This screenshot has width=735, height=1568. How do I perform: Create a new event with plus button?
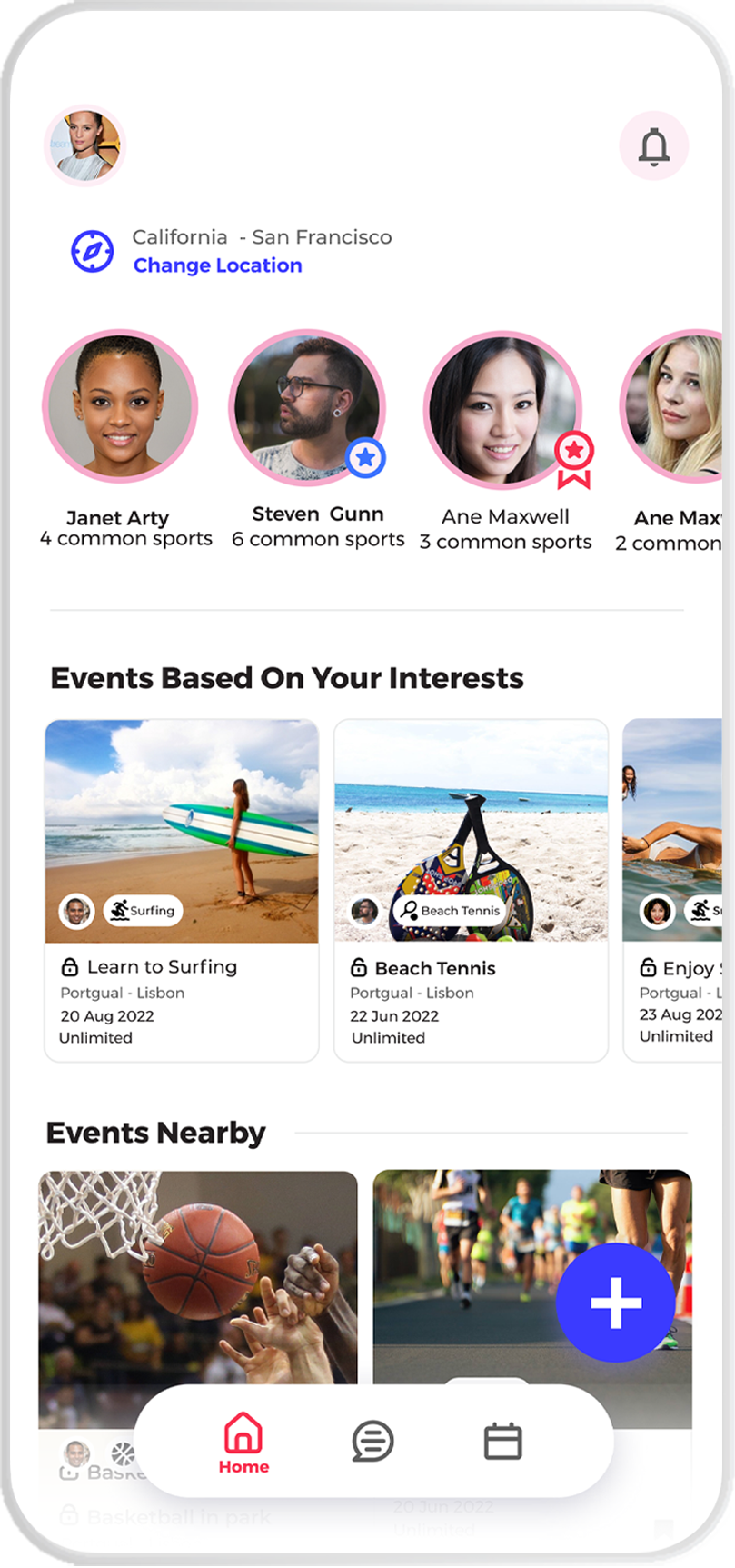click(616, 1303)
